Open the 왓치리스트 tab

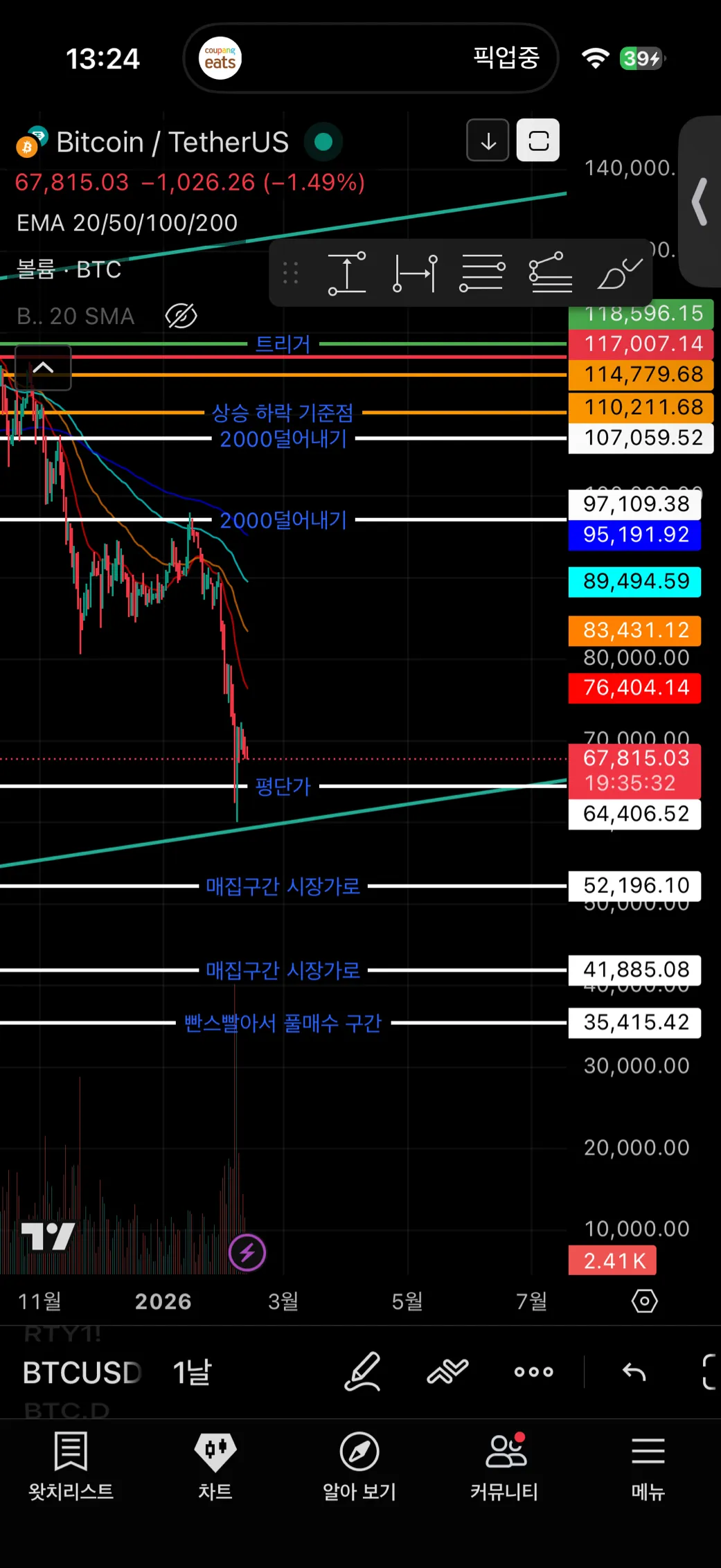(71, 1465)
